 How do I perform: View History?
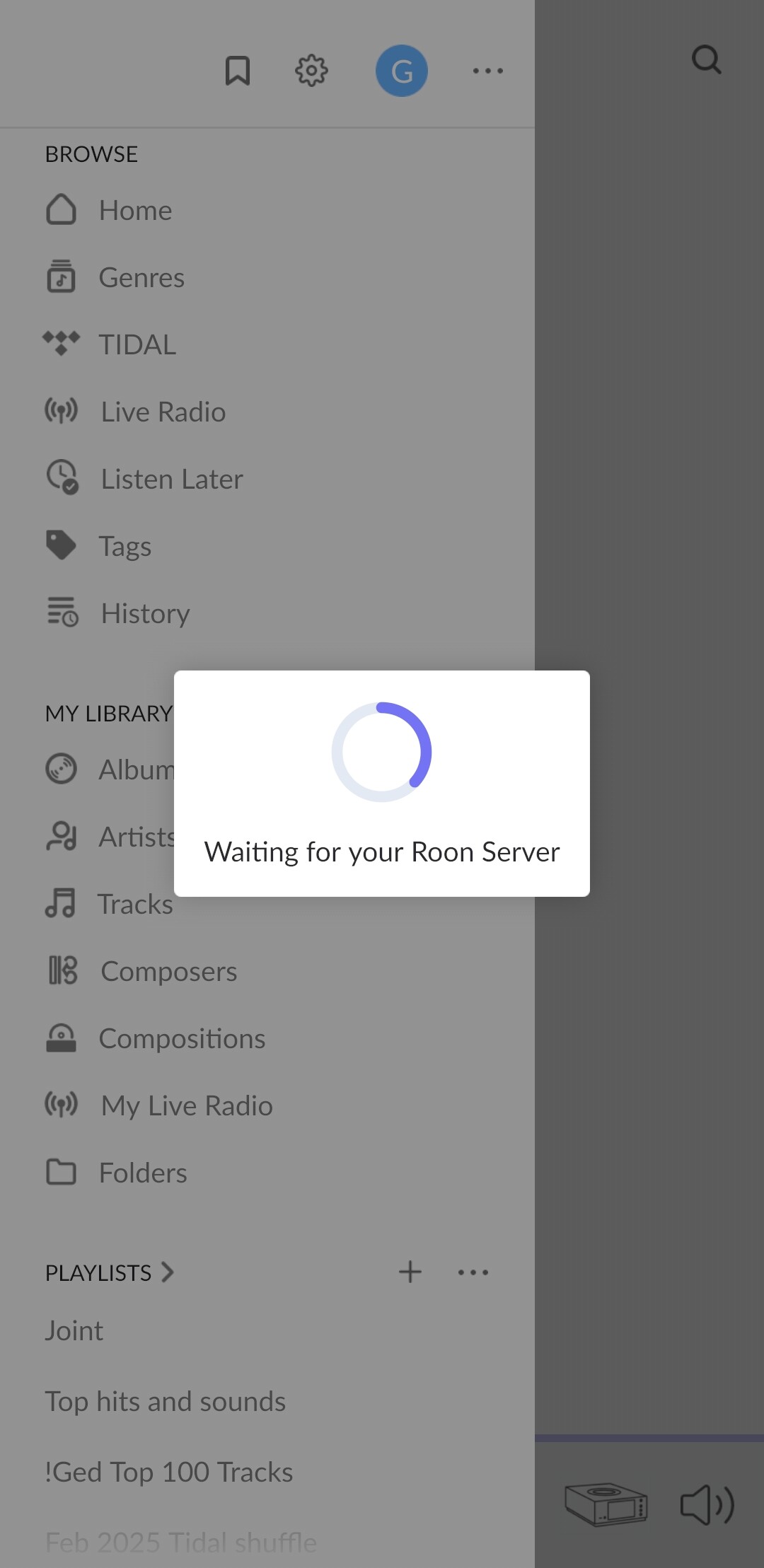click(145, 614)
